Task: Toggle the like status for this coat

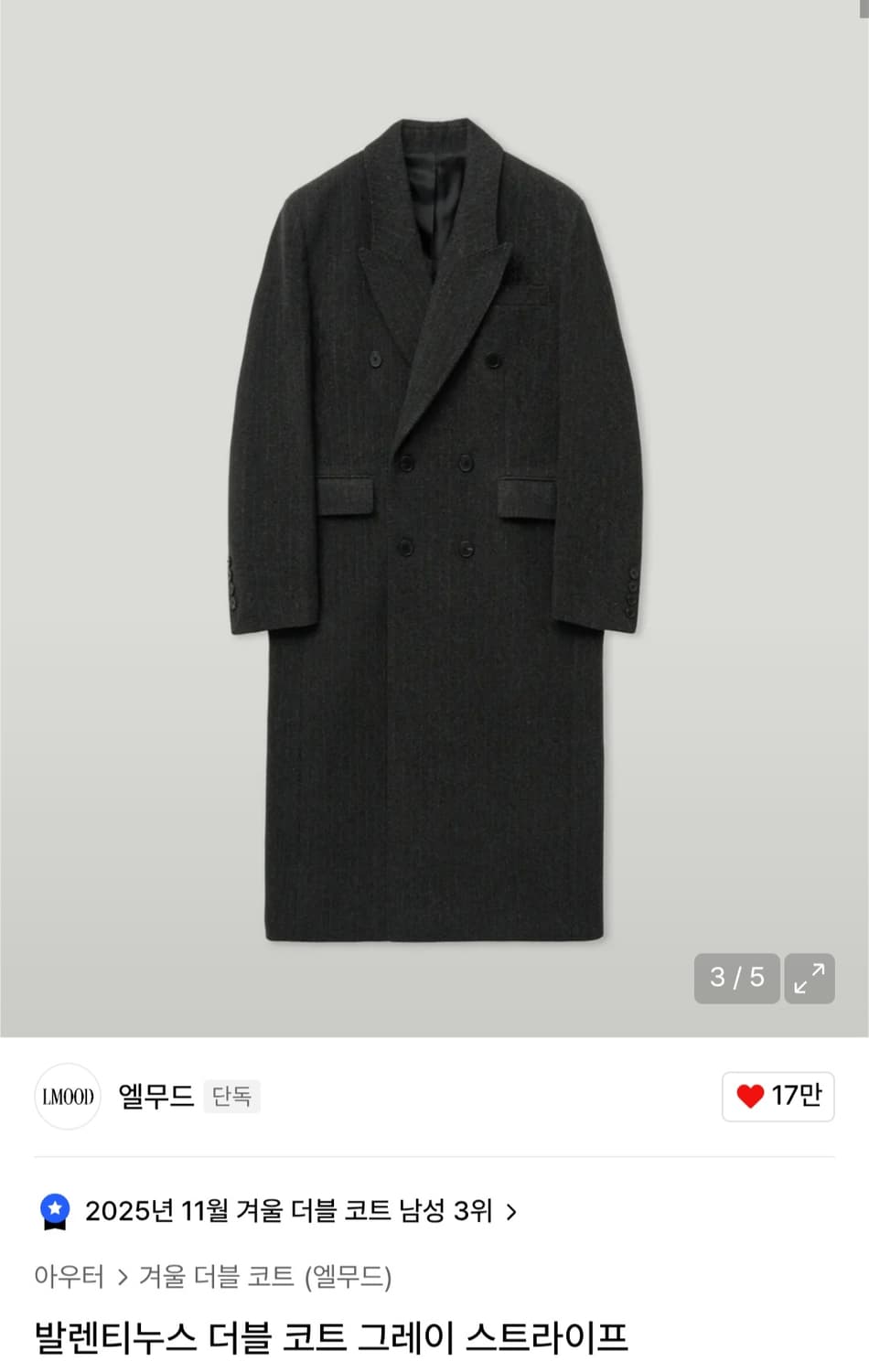Action: click(778, 1096)
